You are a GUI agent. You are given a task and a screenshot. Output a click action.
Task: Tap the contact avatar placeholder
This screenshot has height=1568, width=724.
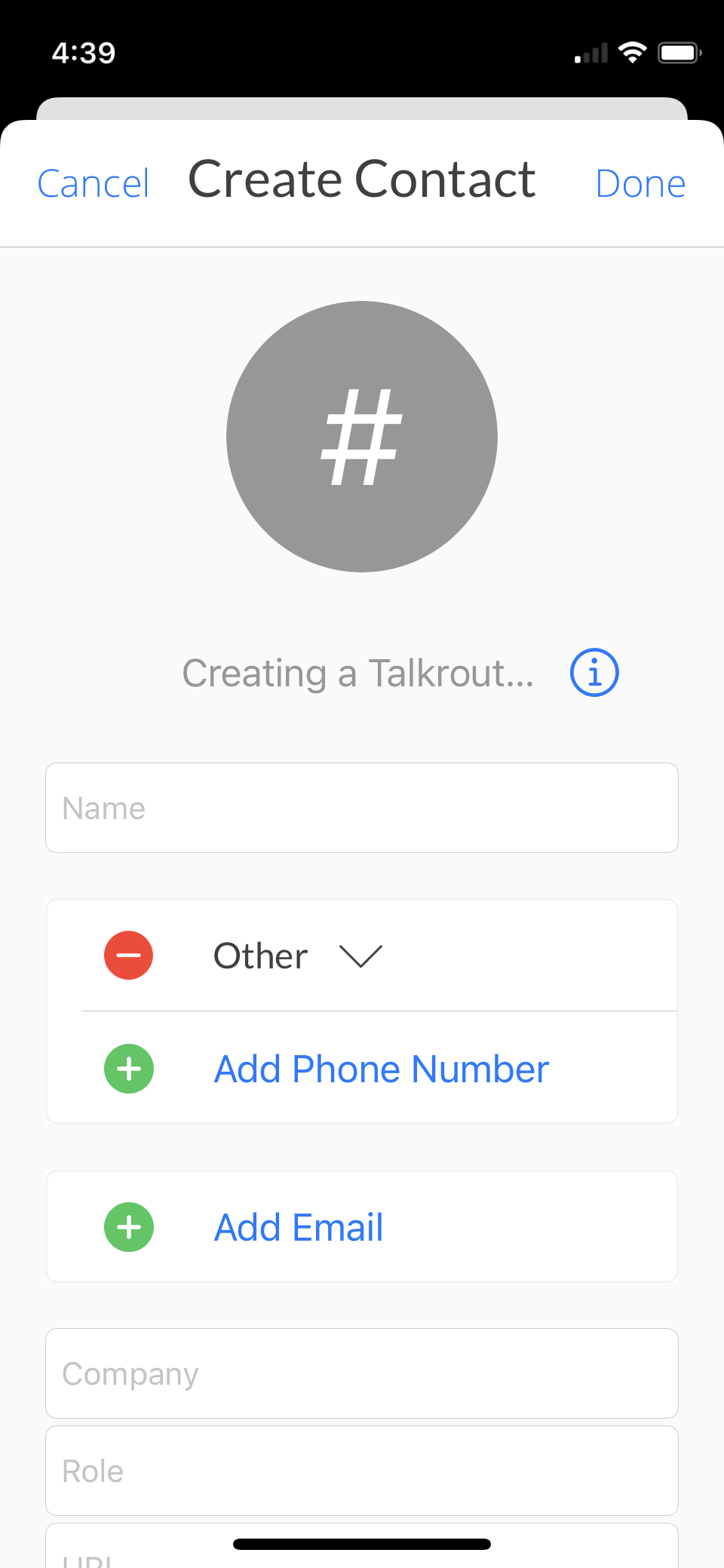click(362, 437)
